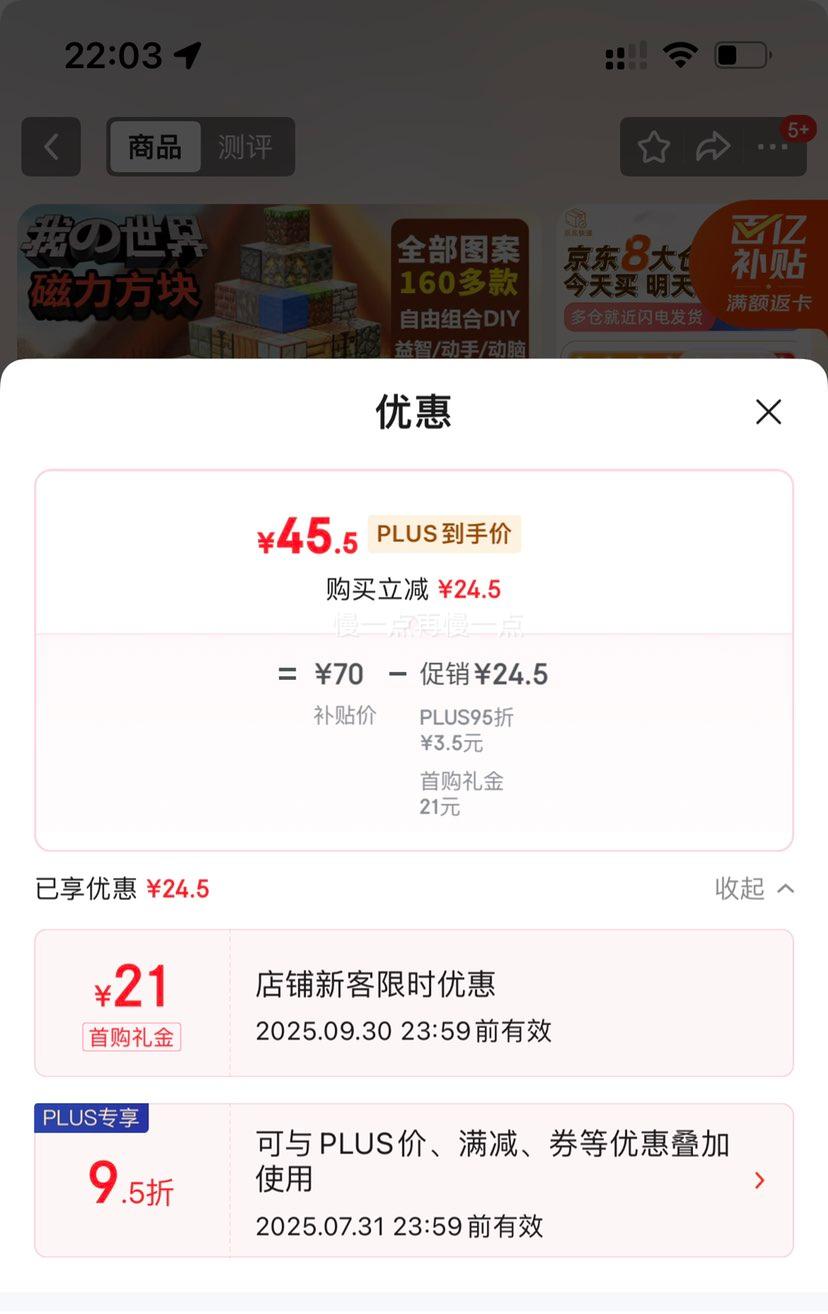Close the 优惠 discount sheet
Image resolution: width=828 pixels, height=1314 pixels.
tap(768, 412)
